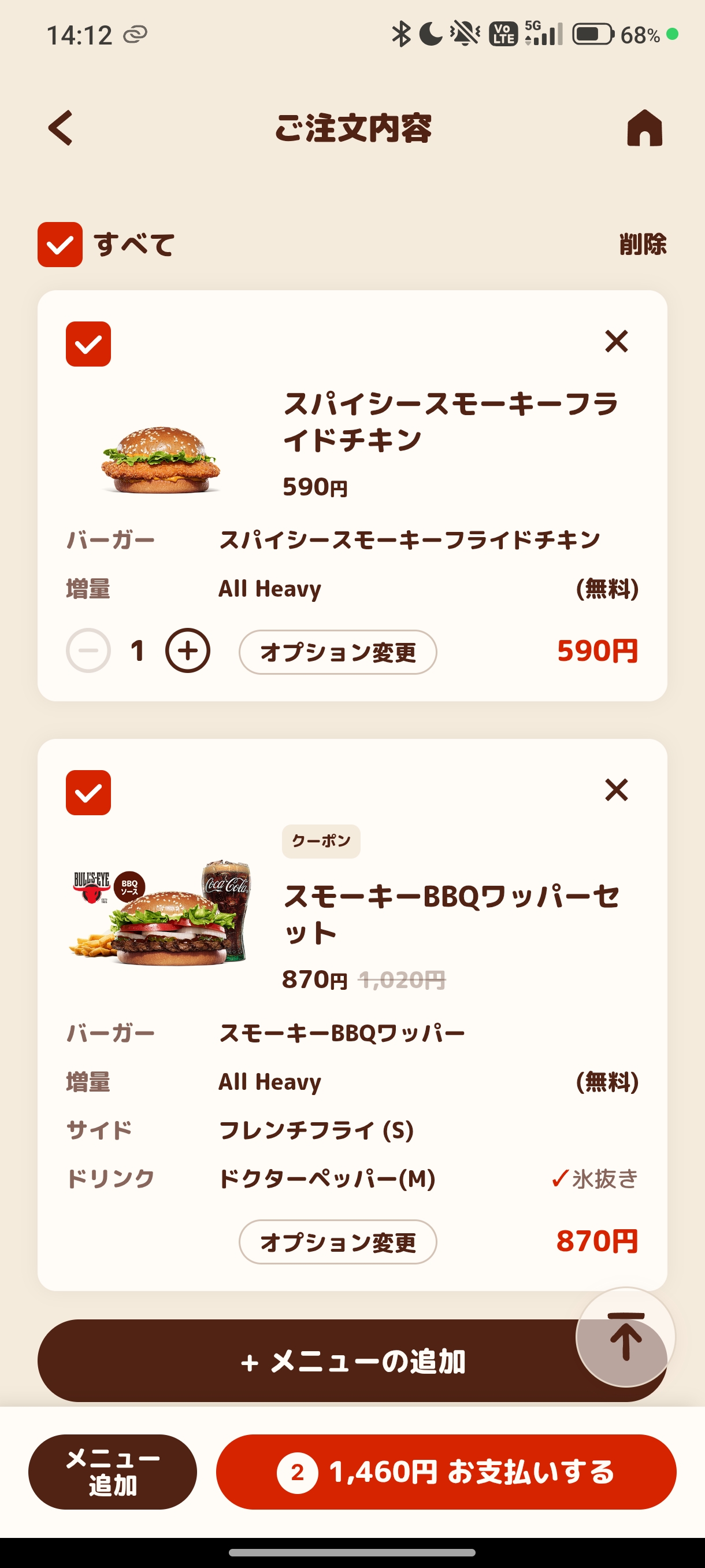Decrease スパイシースモーキーフライドチキン quantity with minus
The height and width of the screenshot is (1568, 705).
coord(88,650)
